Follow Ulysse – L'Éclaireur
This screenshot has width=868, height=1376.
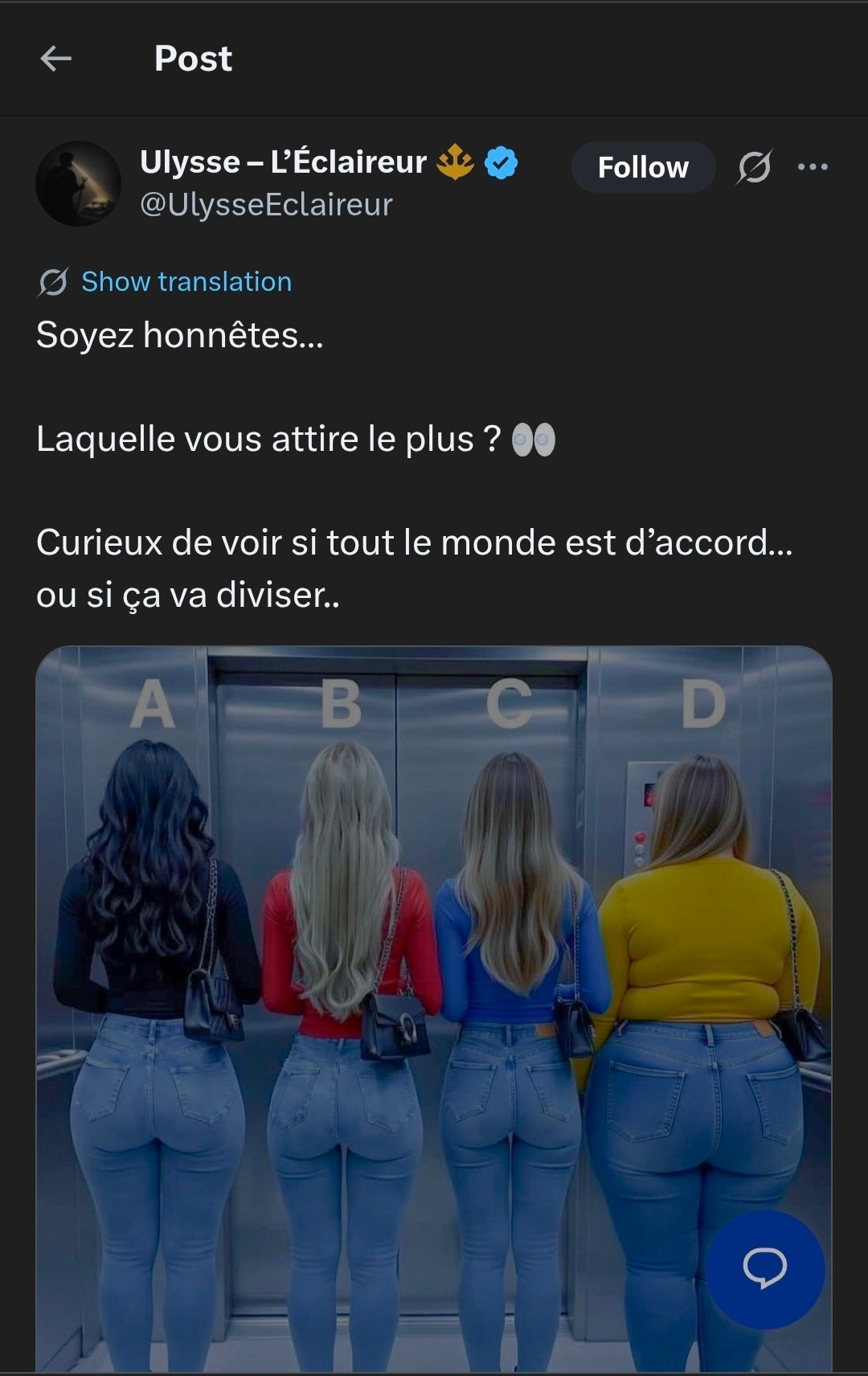point(643,167)
